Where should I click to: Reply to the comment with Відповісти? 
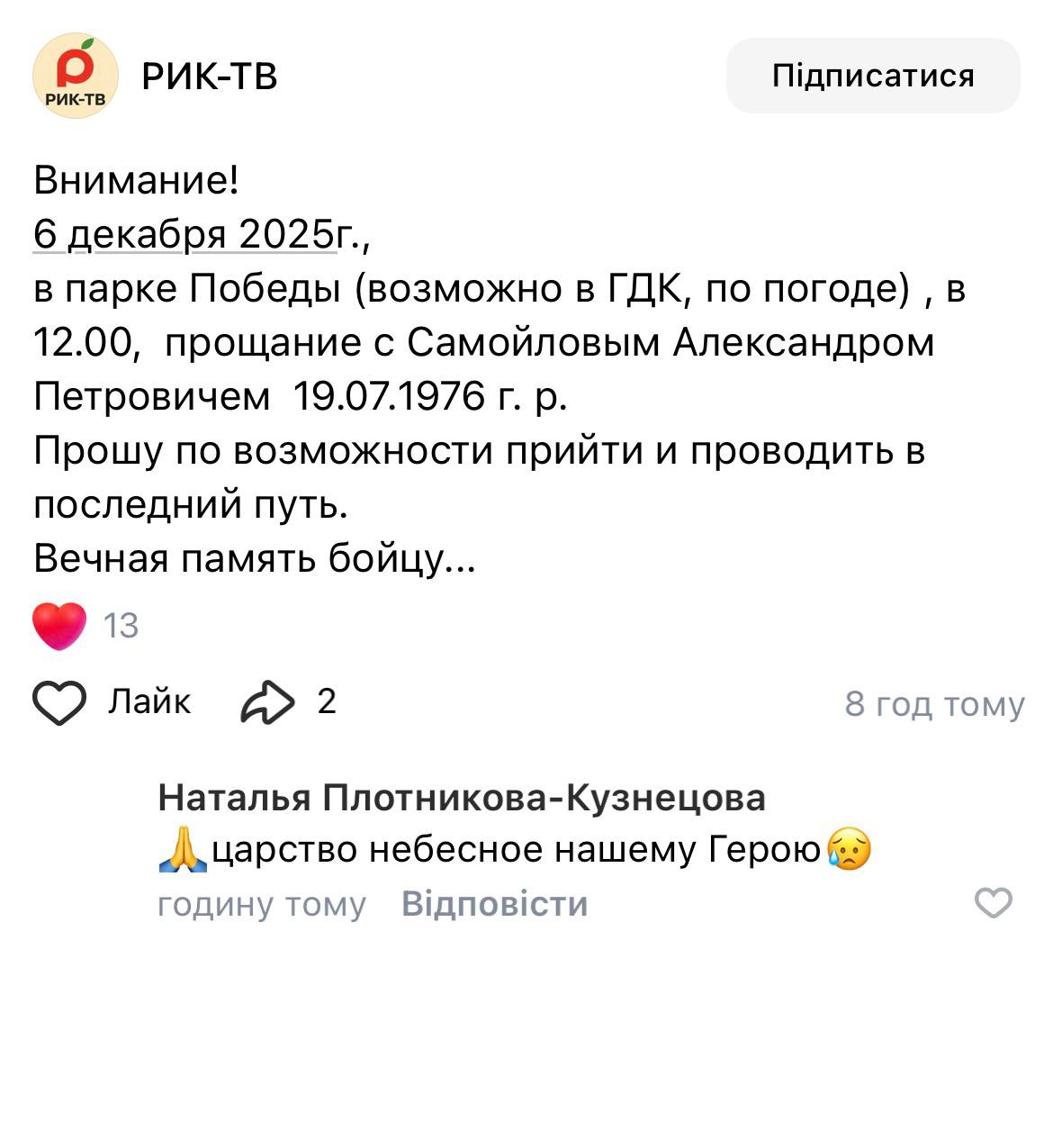[494, 903]
